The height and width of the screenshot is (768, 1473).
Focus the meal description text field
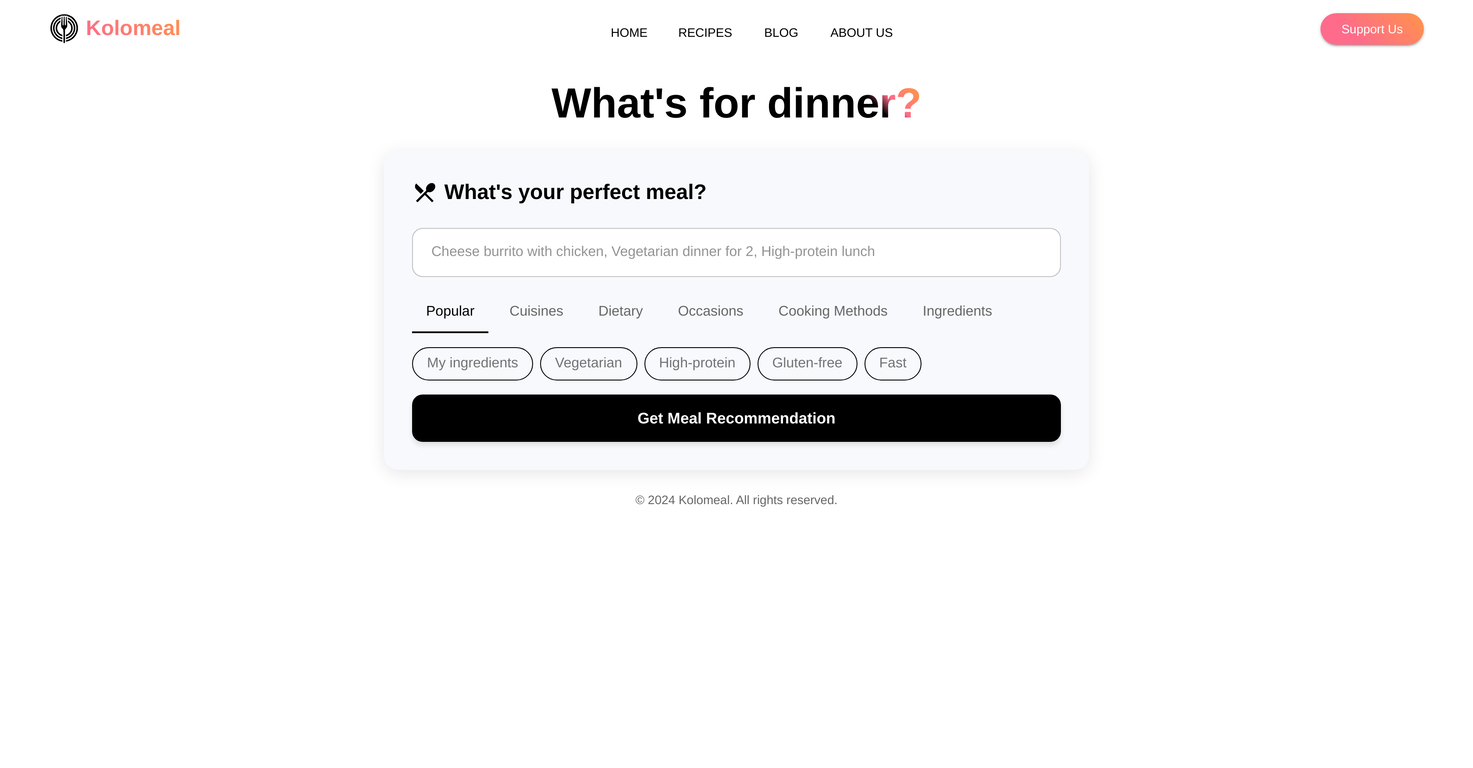[736, 252]
